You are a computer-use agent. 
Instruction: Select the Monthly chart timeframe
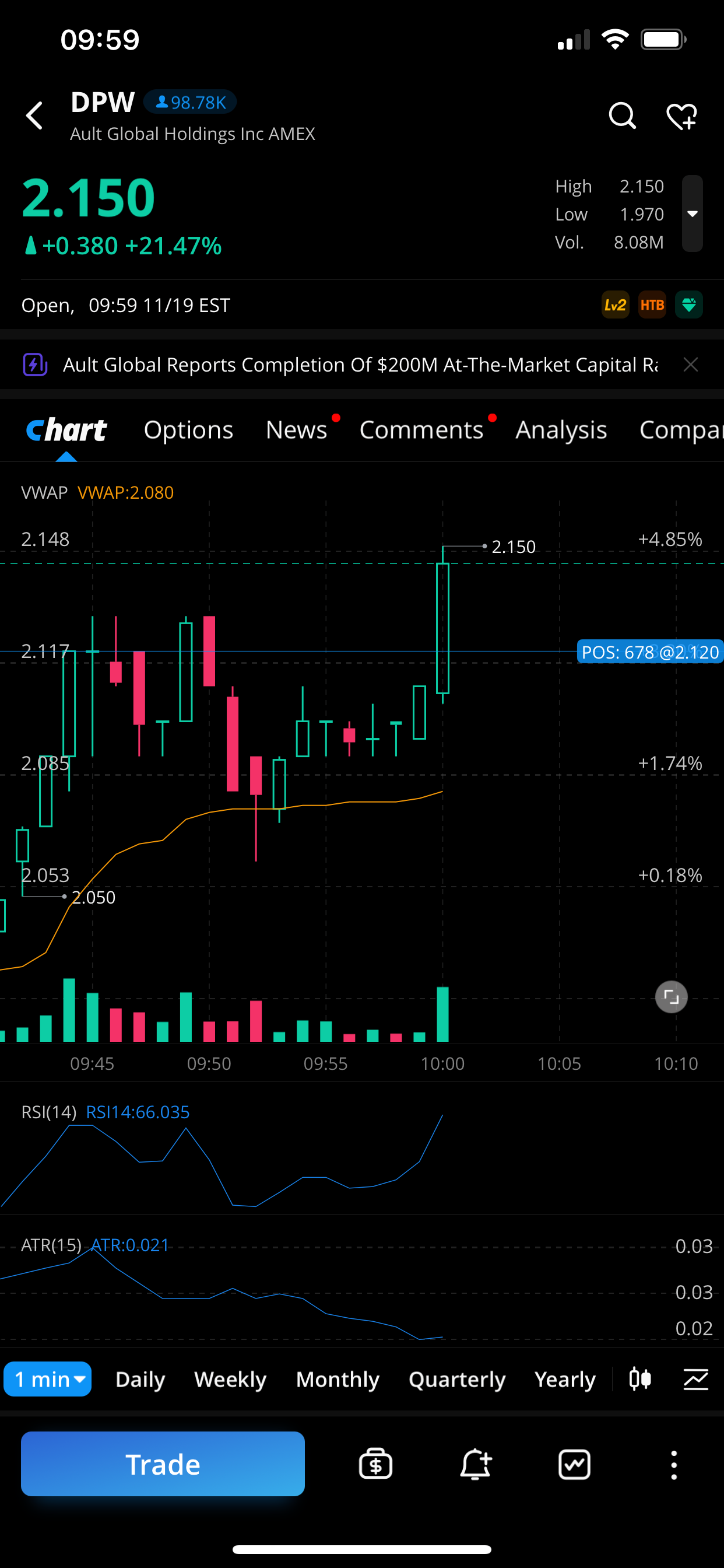coord(338,1378)
